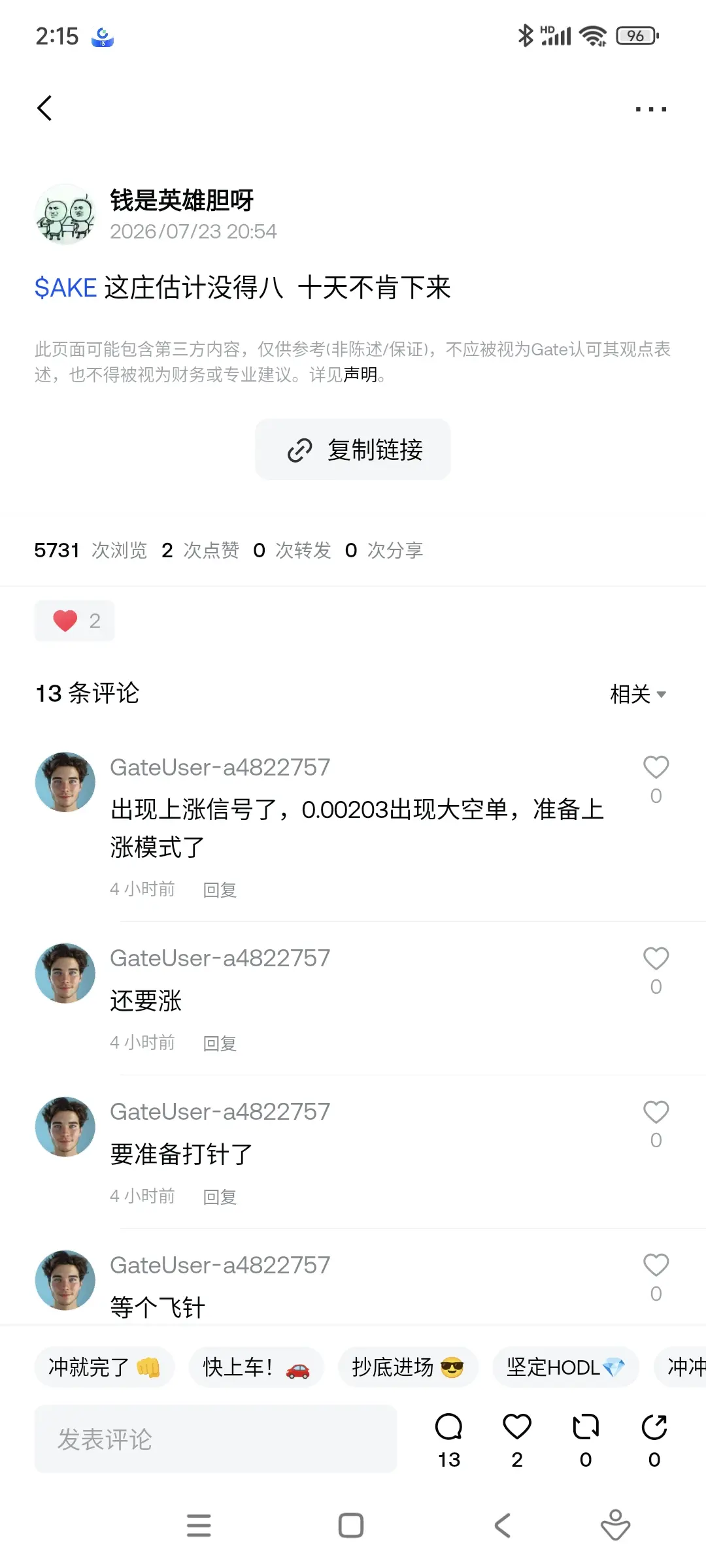Tap the red heart reaction chip
The image size is (706, 1568).
pos(75,620)
